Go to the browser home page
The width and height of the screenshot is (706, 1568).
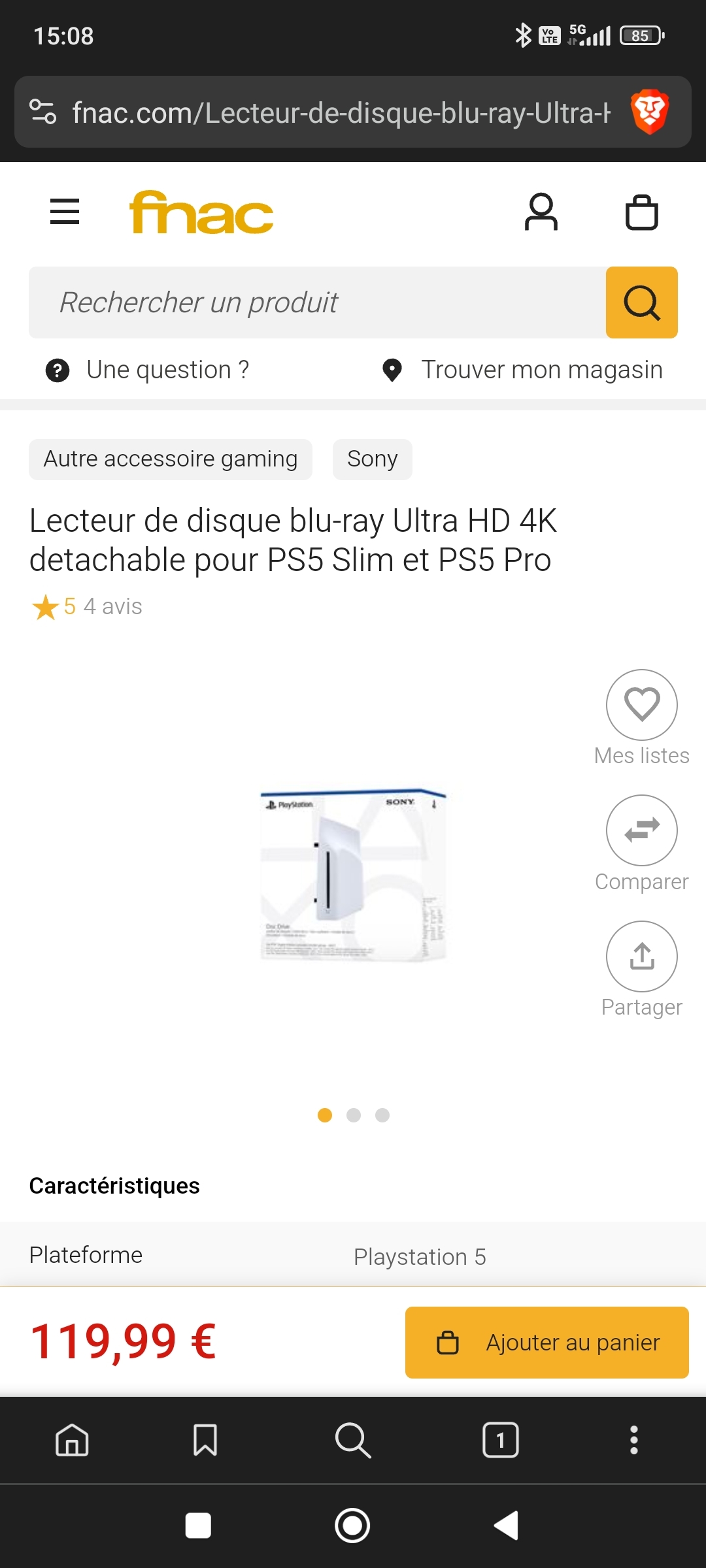tap(72, 1440)
